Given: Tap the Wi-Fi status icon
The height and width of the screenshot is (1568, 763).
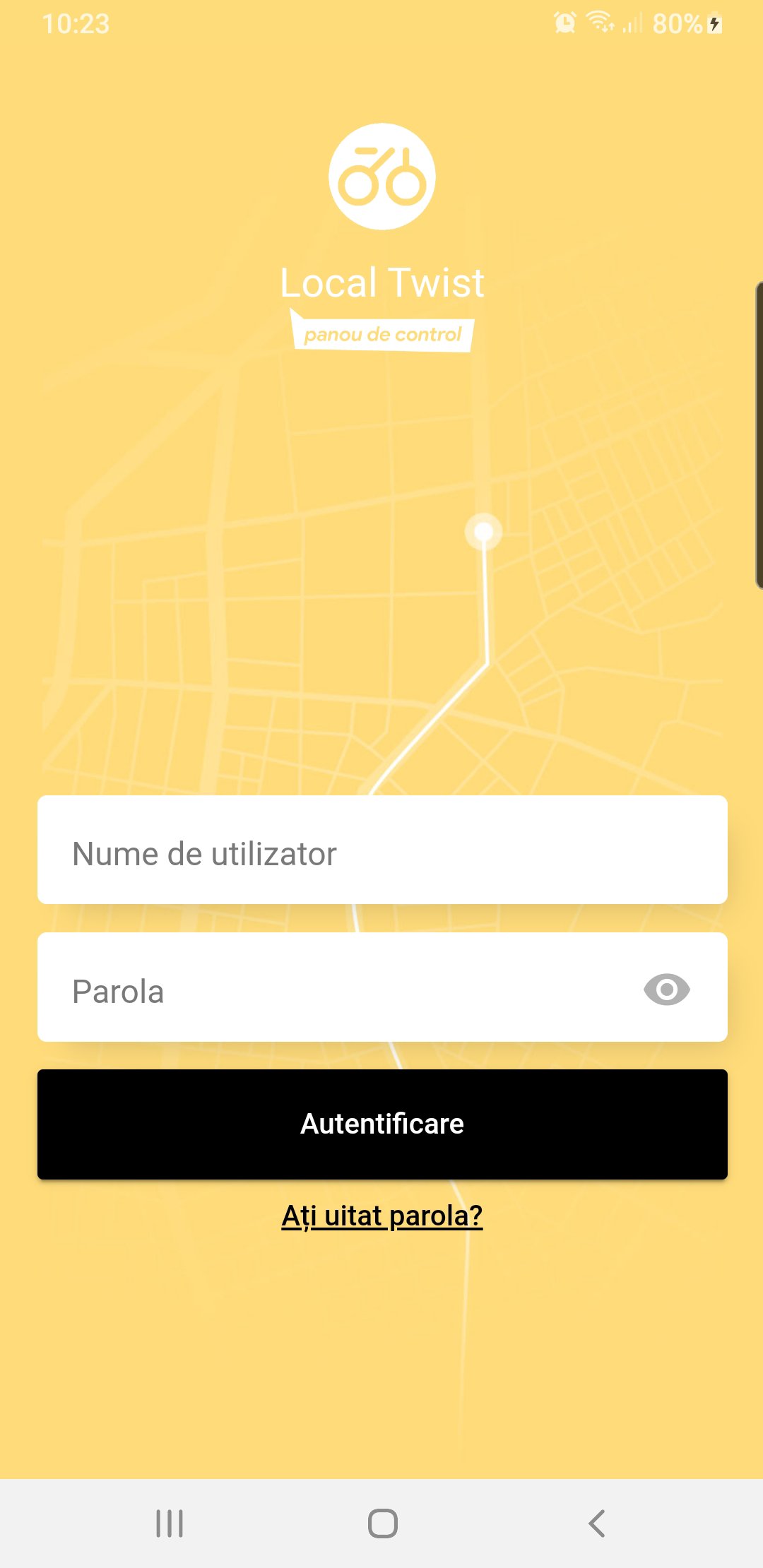Looking at the screenshot, I should point(599,23).
